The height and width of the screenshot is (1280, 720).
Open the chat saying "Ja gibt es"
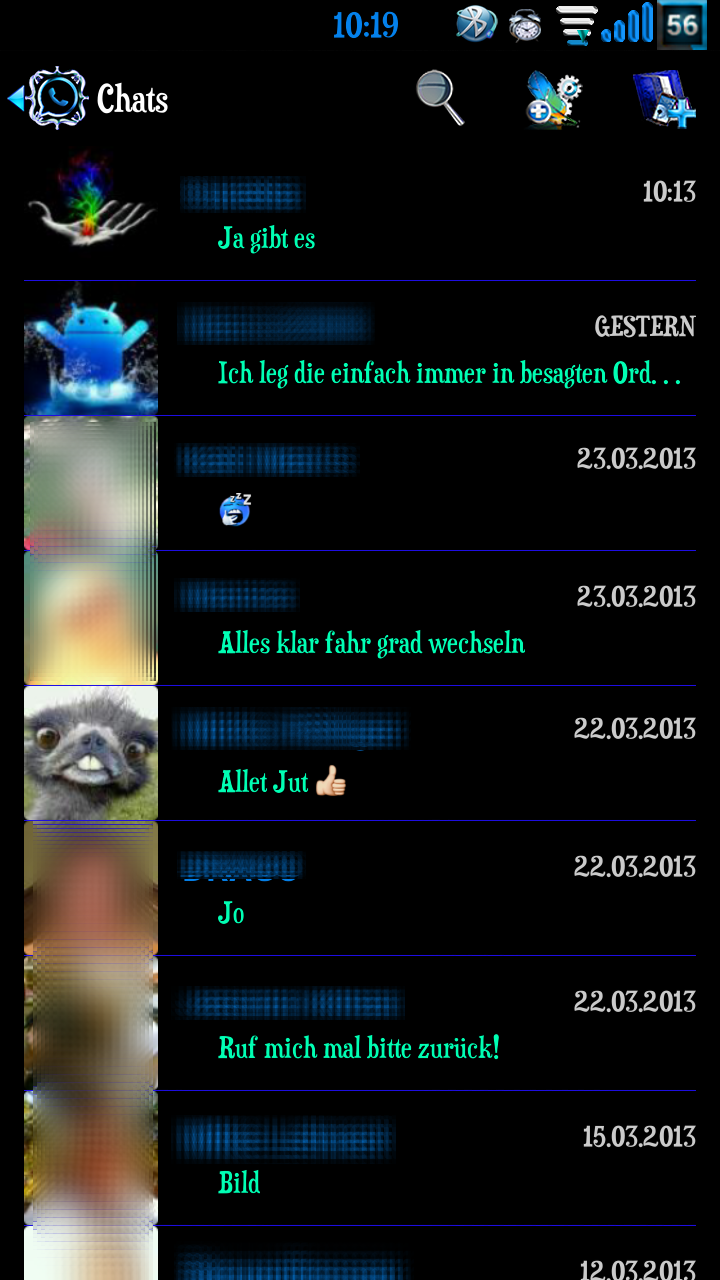coord(360,213)
